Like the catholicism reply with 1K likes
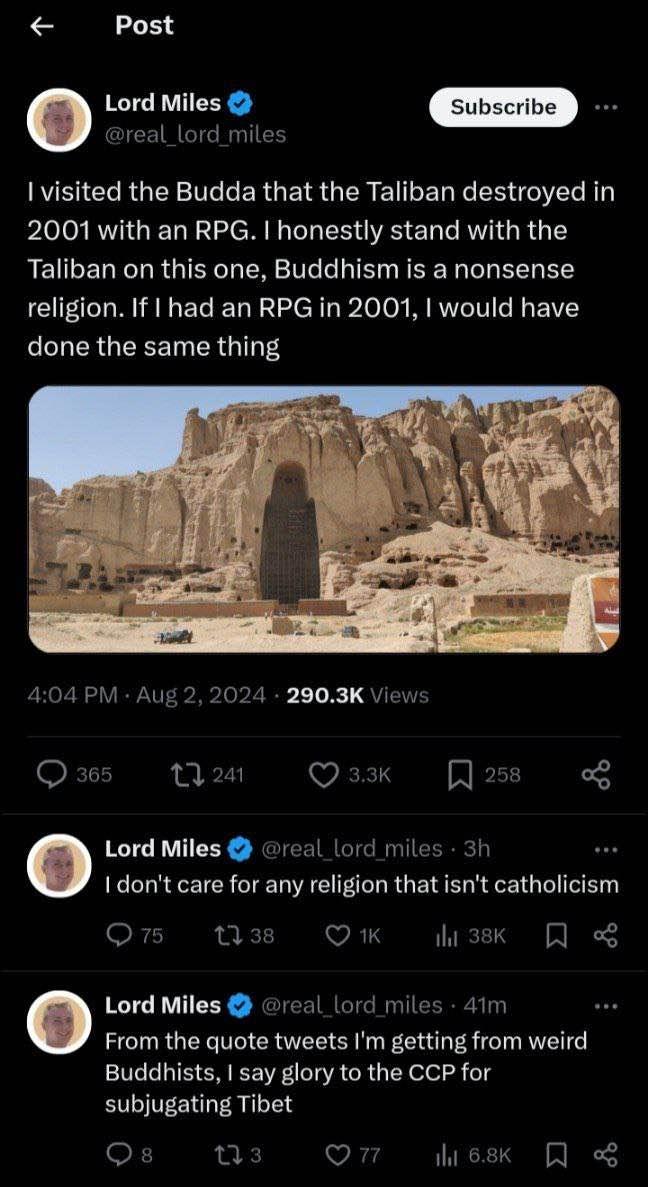648x1187 pixels. coord(337,935)
